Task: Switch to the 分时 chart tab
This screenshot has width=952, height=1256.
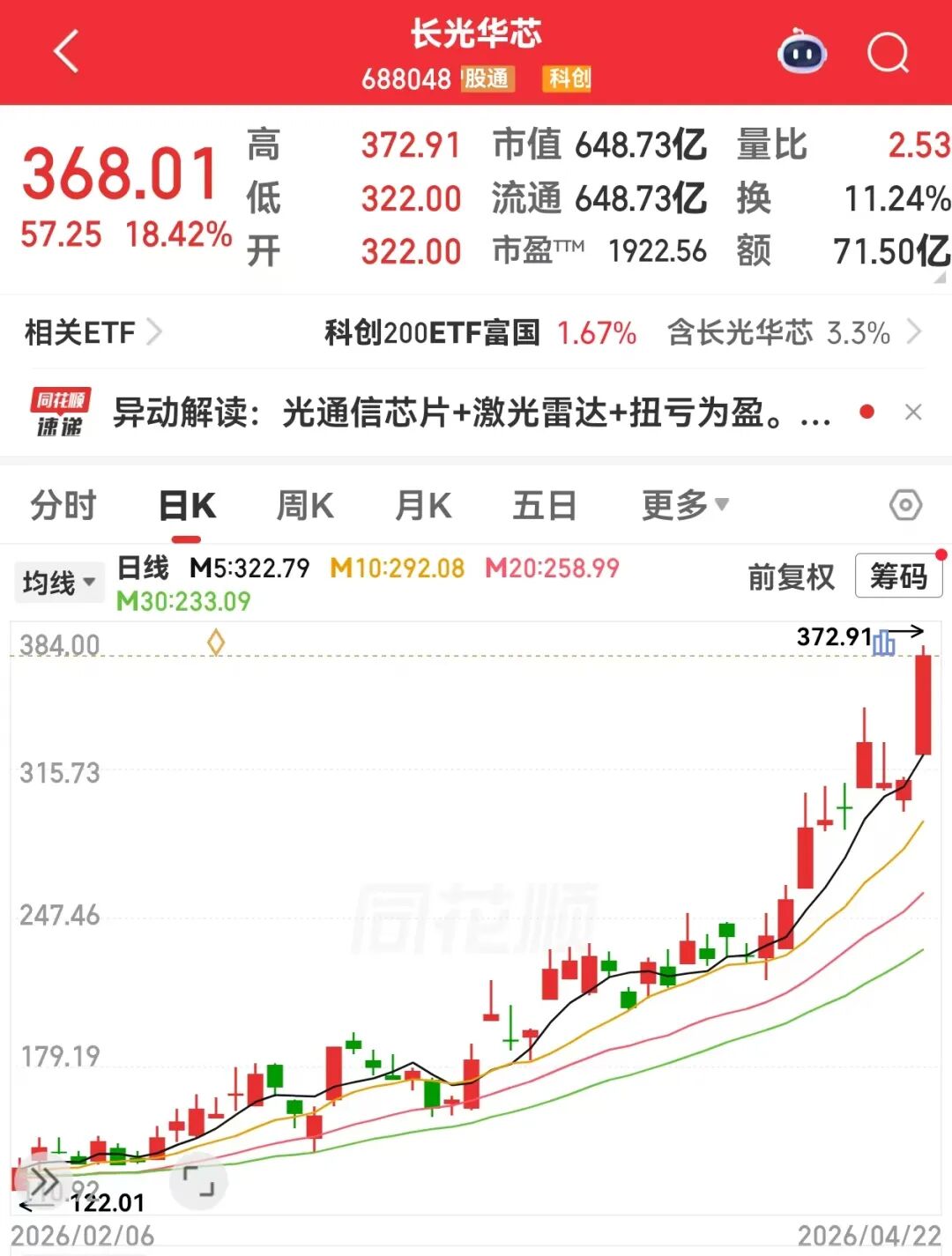Action: click(63, 506)
